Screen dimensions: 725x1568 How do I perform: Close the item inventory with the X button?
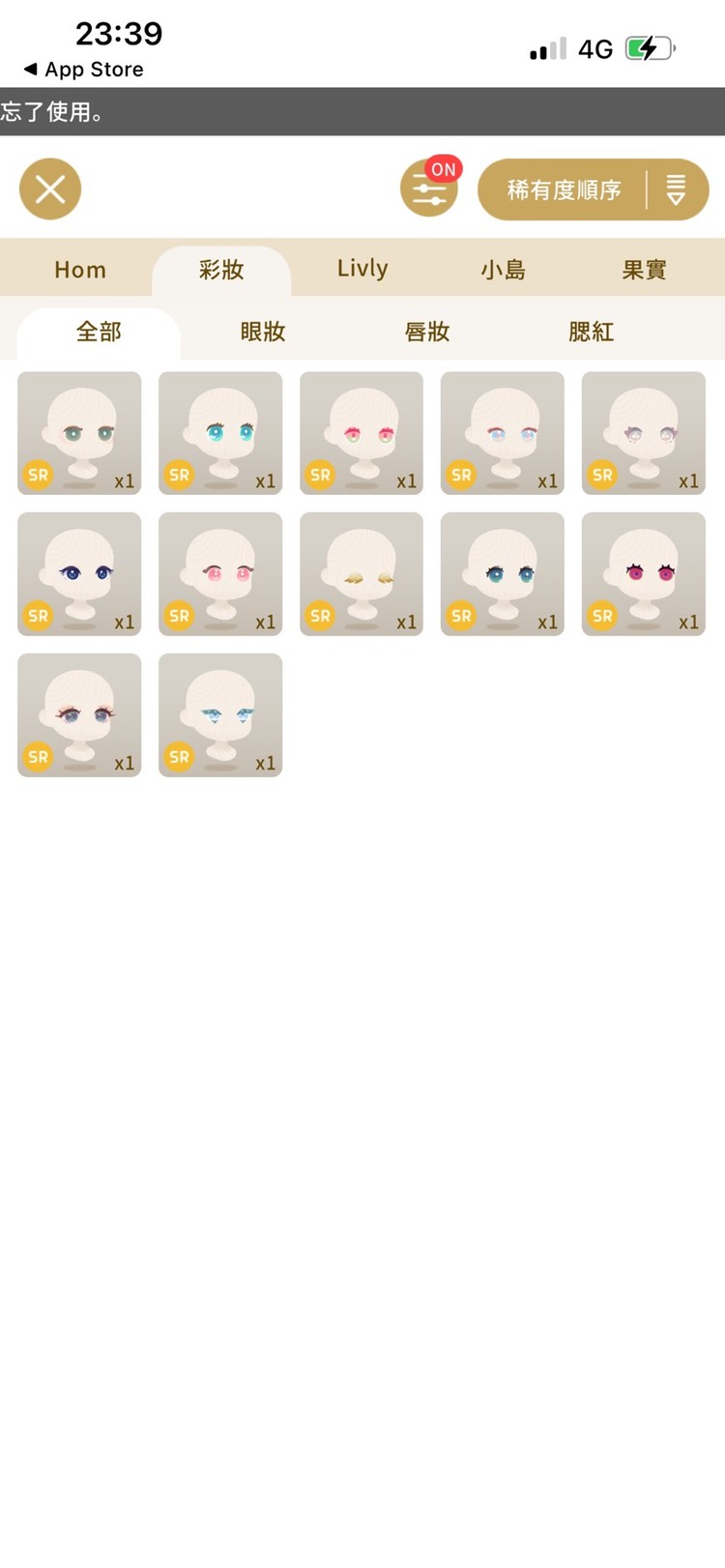tap(50, 189)
